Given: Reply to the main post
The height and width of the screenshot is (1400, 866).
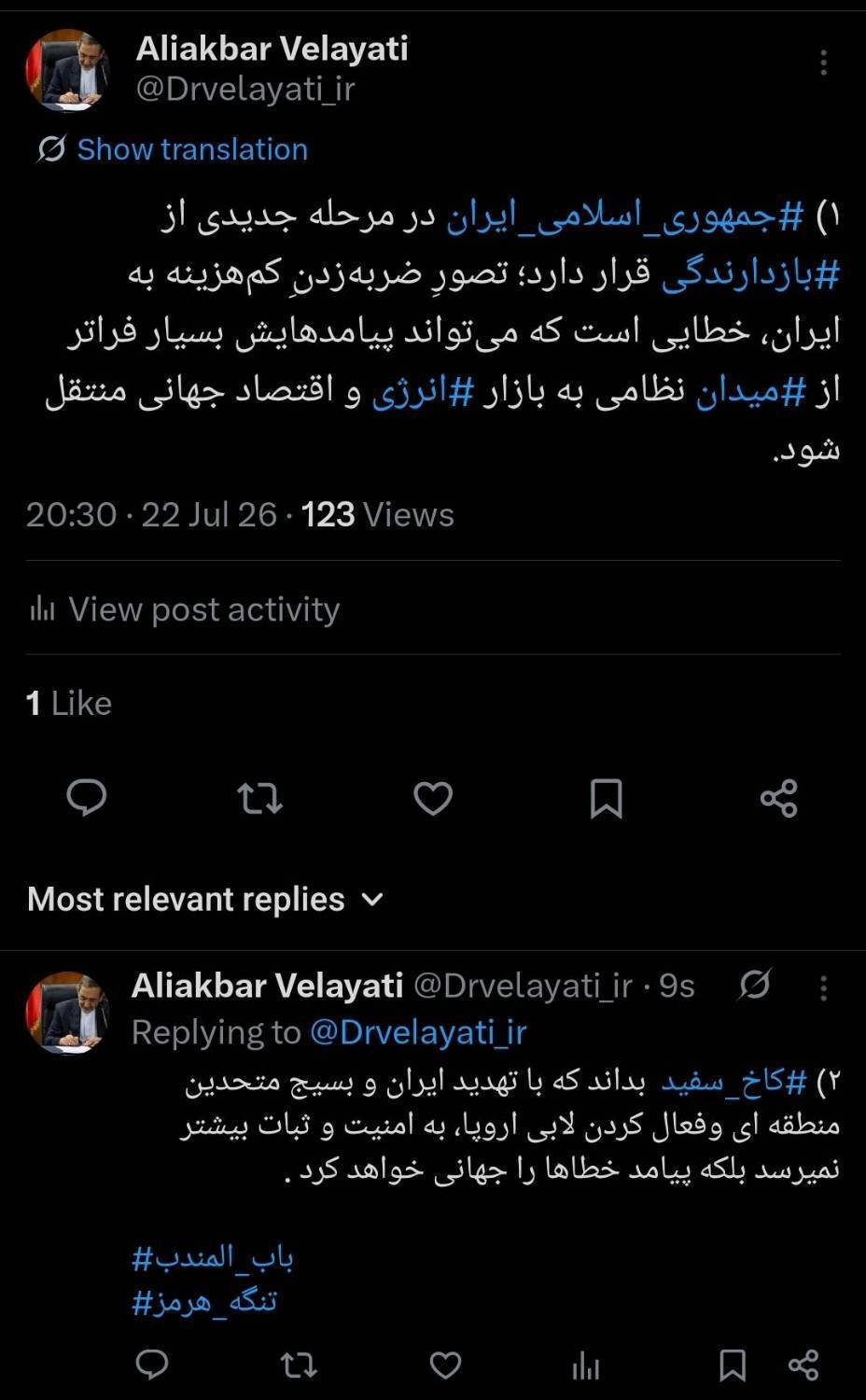Looking at the screenshot, I should tap(87, 798).
